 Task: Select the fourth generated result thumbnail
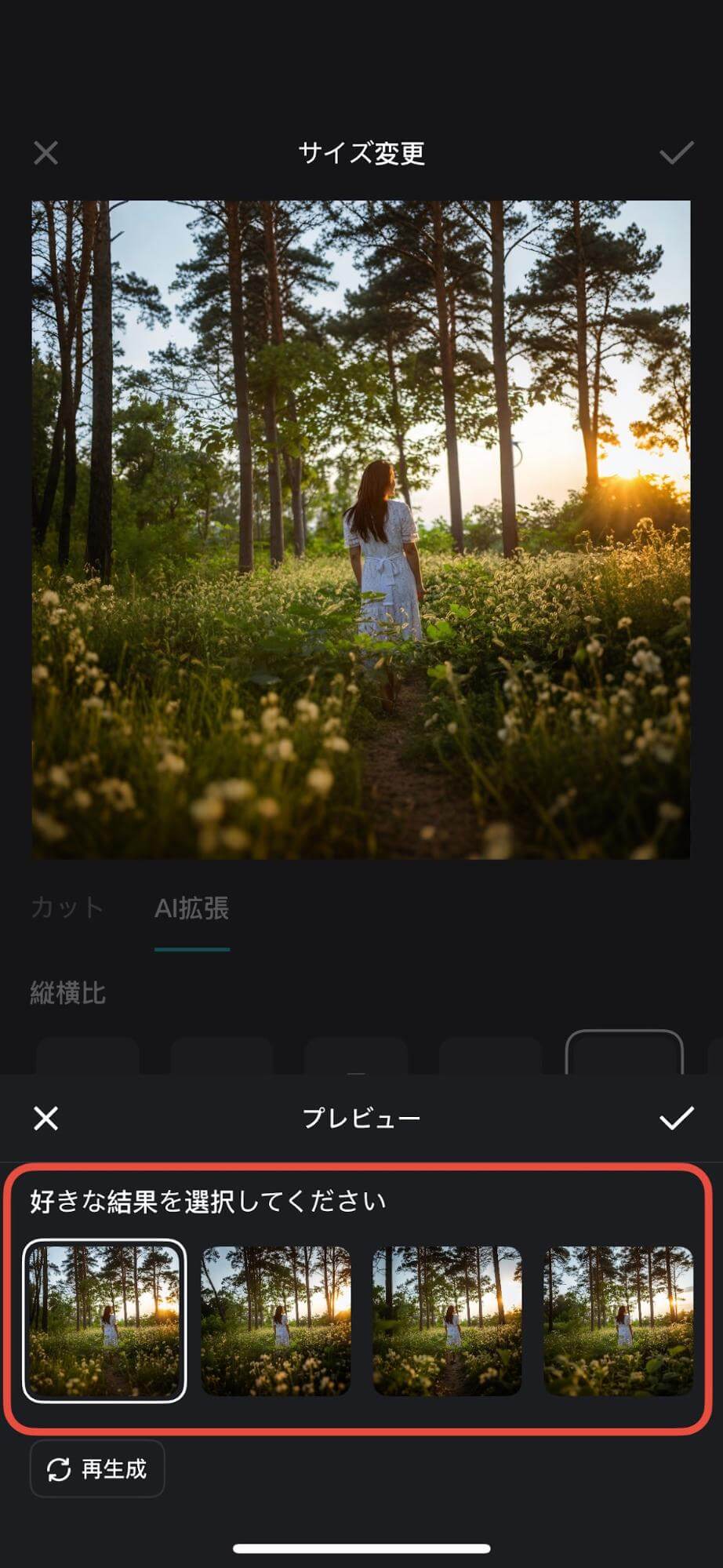619,1321
